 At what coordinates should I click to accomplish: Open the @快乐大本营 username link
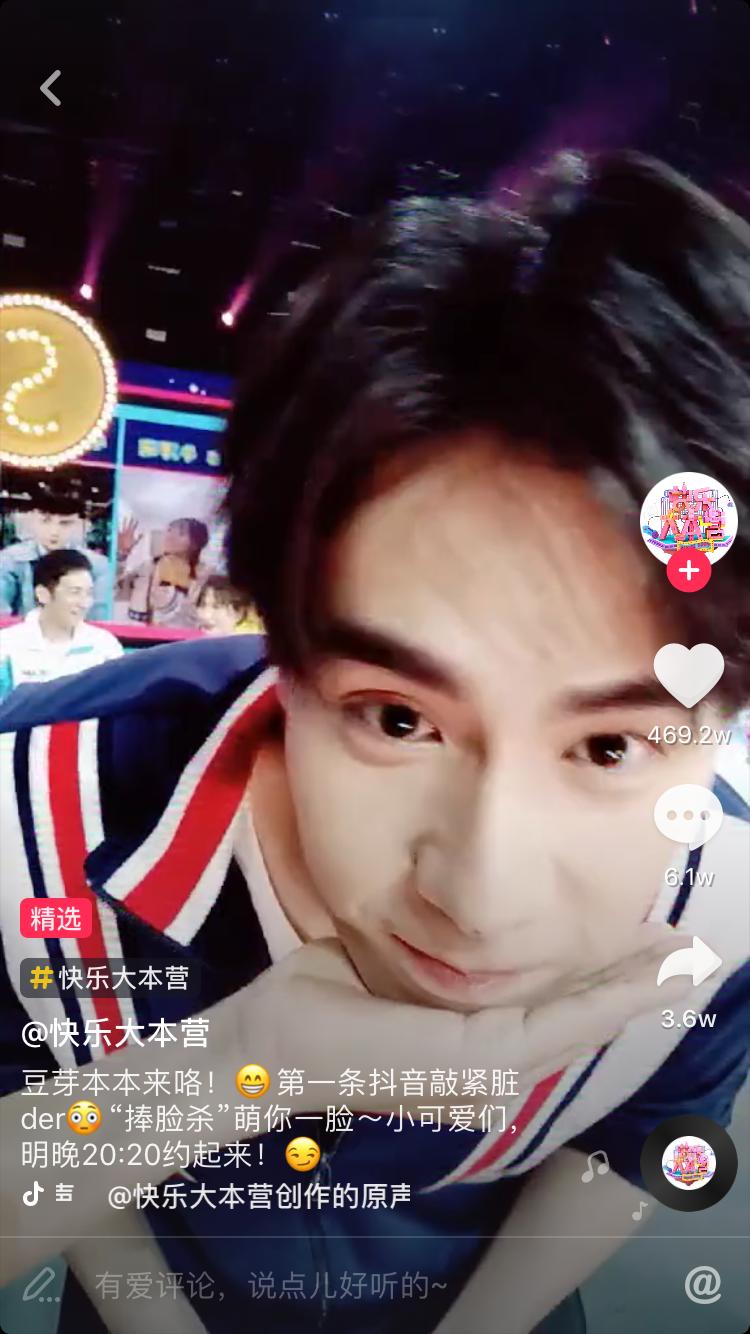pyautogui.click(x=115, y=1033)
